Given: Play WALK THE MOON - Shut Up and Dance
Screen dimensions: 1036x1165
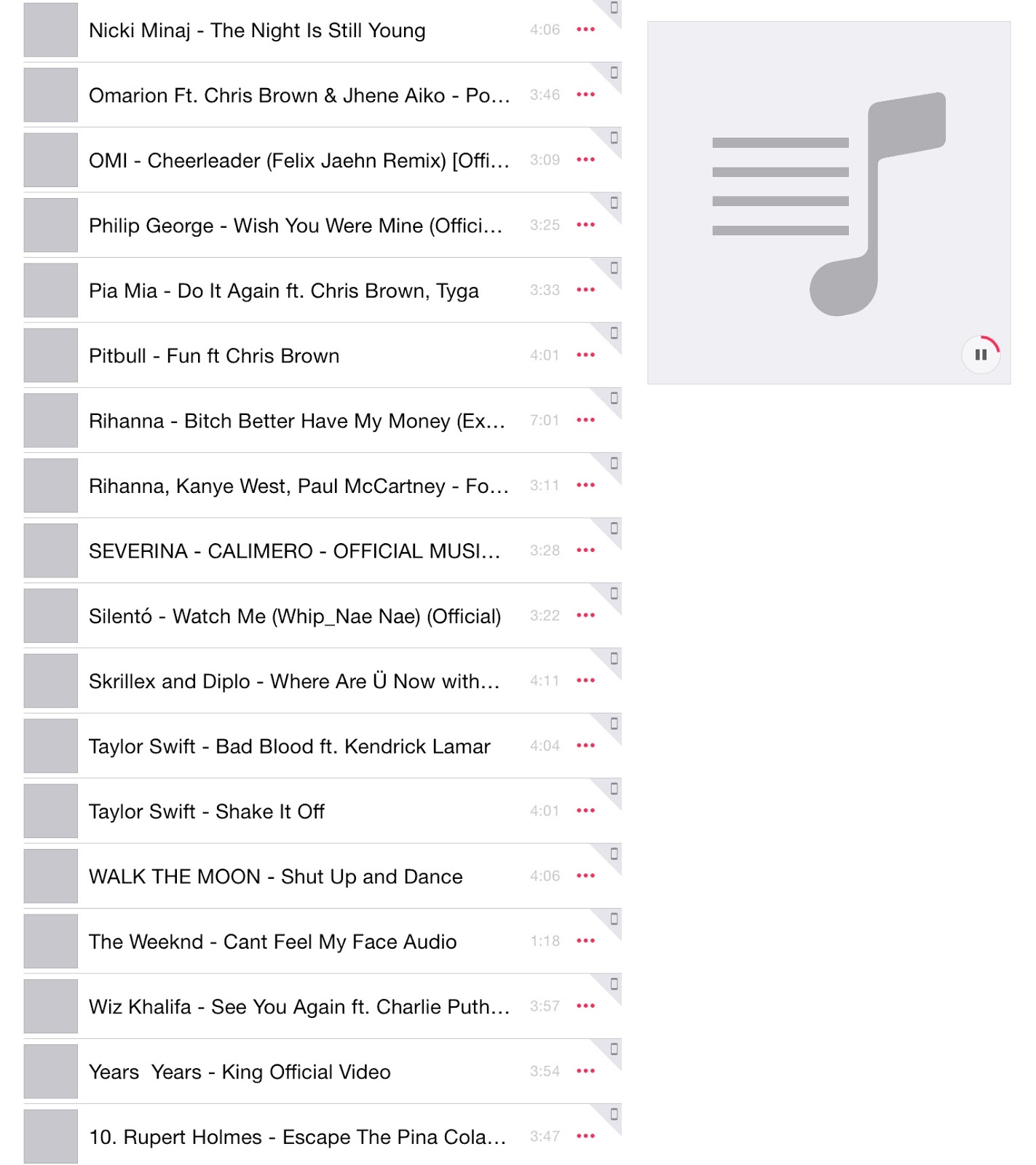Looking at the screenshot, I should click(275, 877).
